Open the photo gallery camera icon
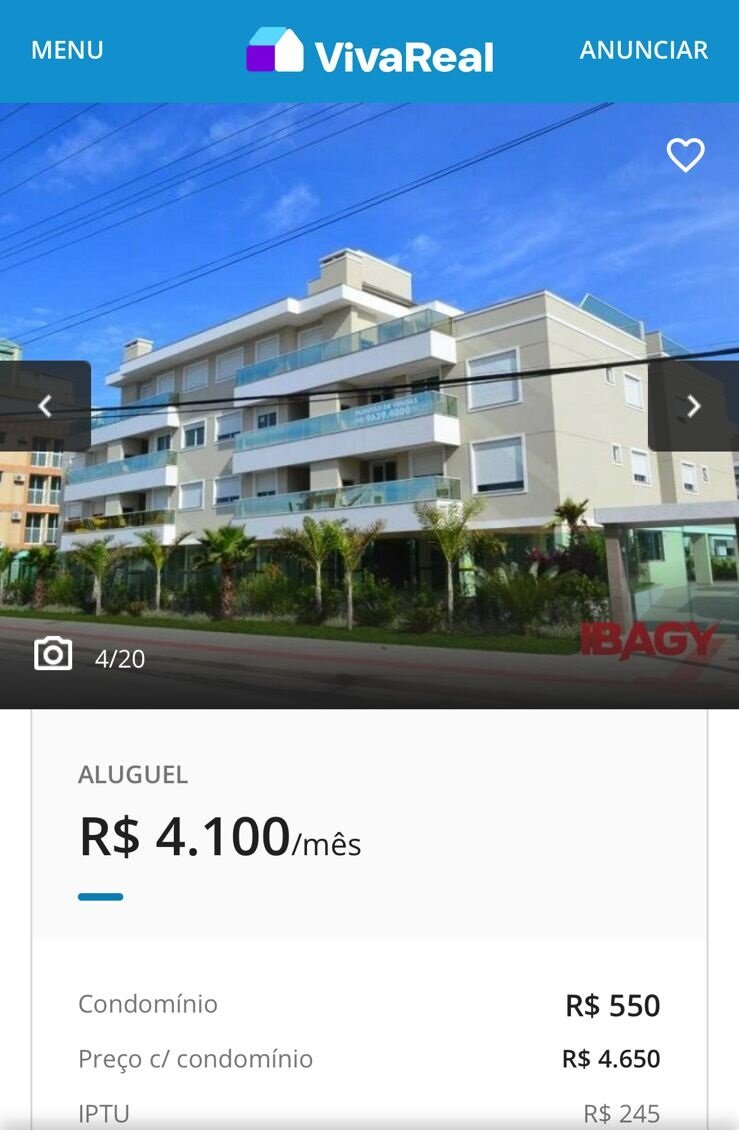Image resolution: width=739 pixels, height=1135 pixels. coord(53,655)
